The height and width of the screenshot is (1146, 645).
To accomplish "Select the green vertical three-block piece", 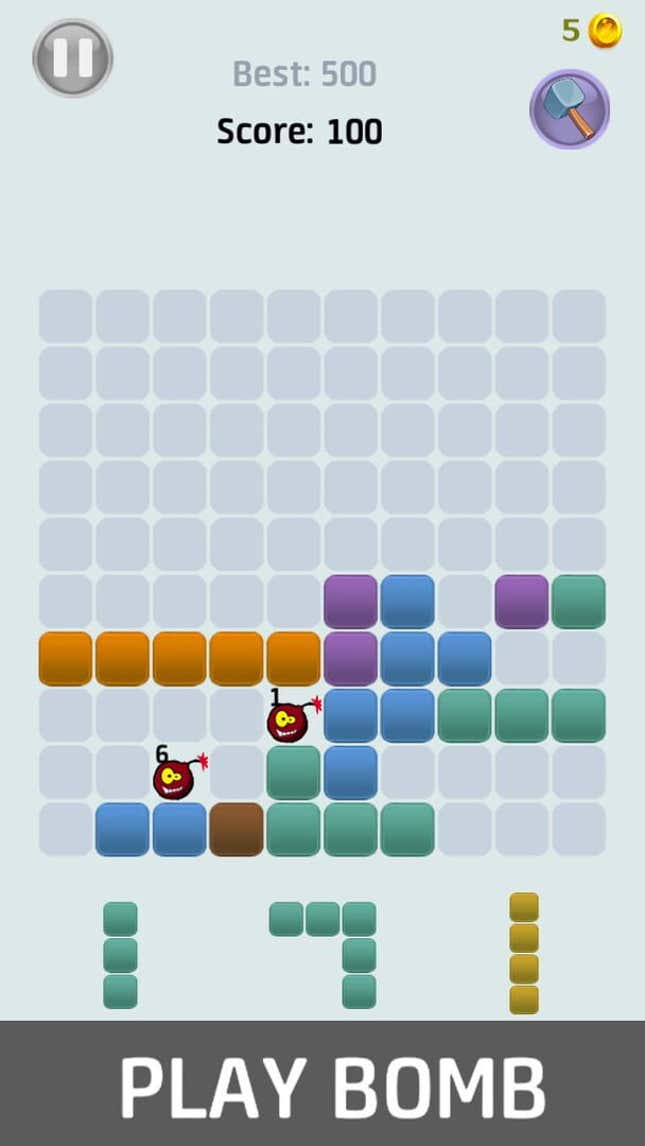I will click(x=120, y=955).
